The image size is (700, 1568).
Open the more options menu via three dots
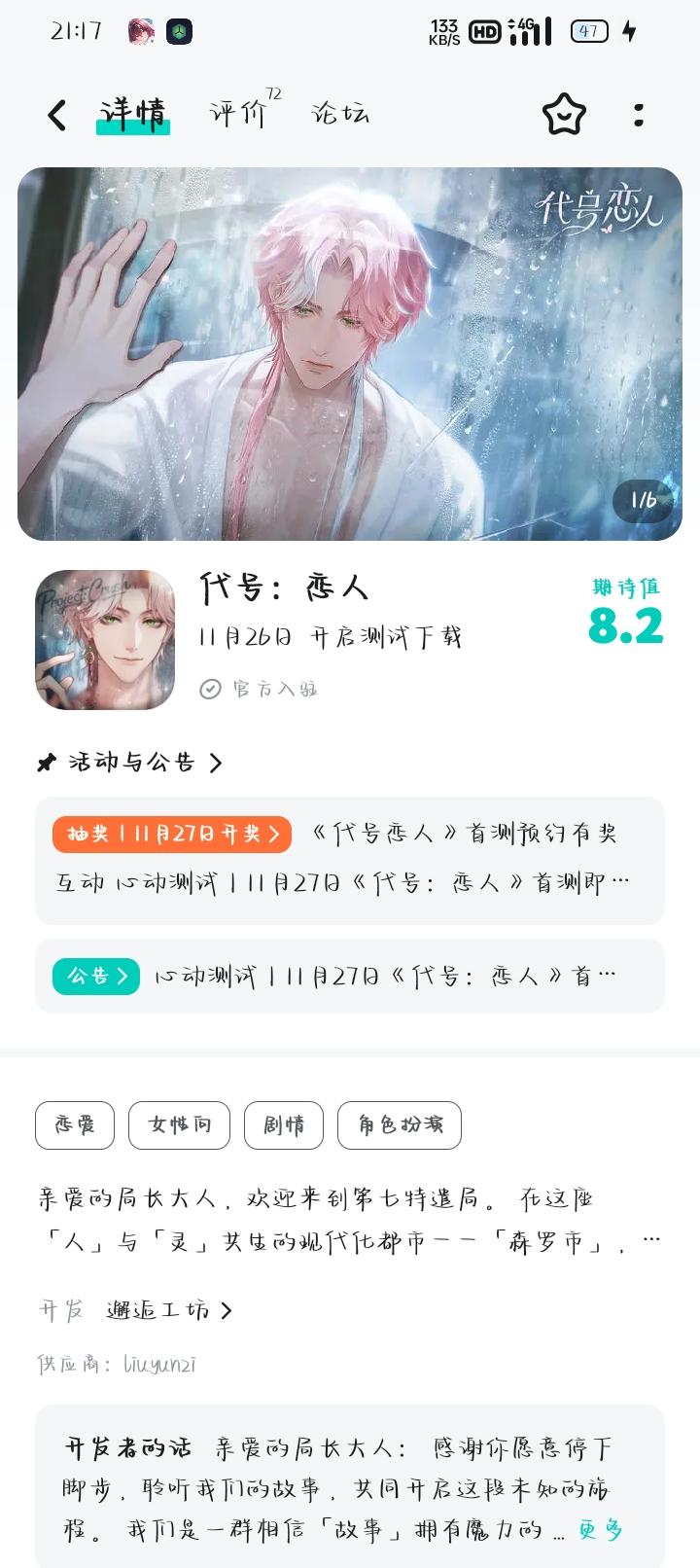639,114
